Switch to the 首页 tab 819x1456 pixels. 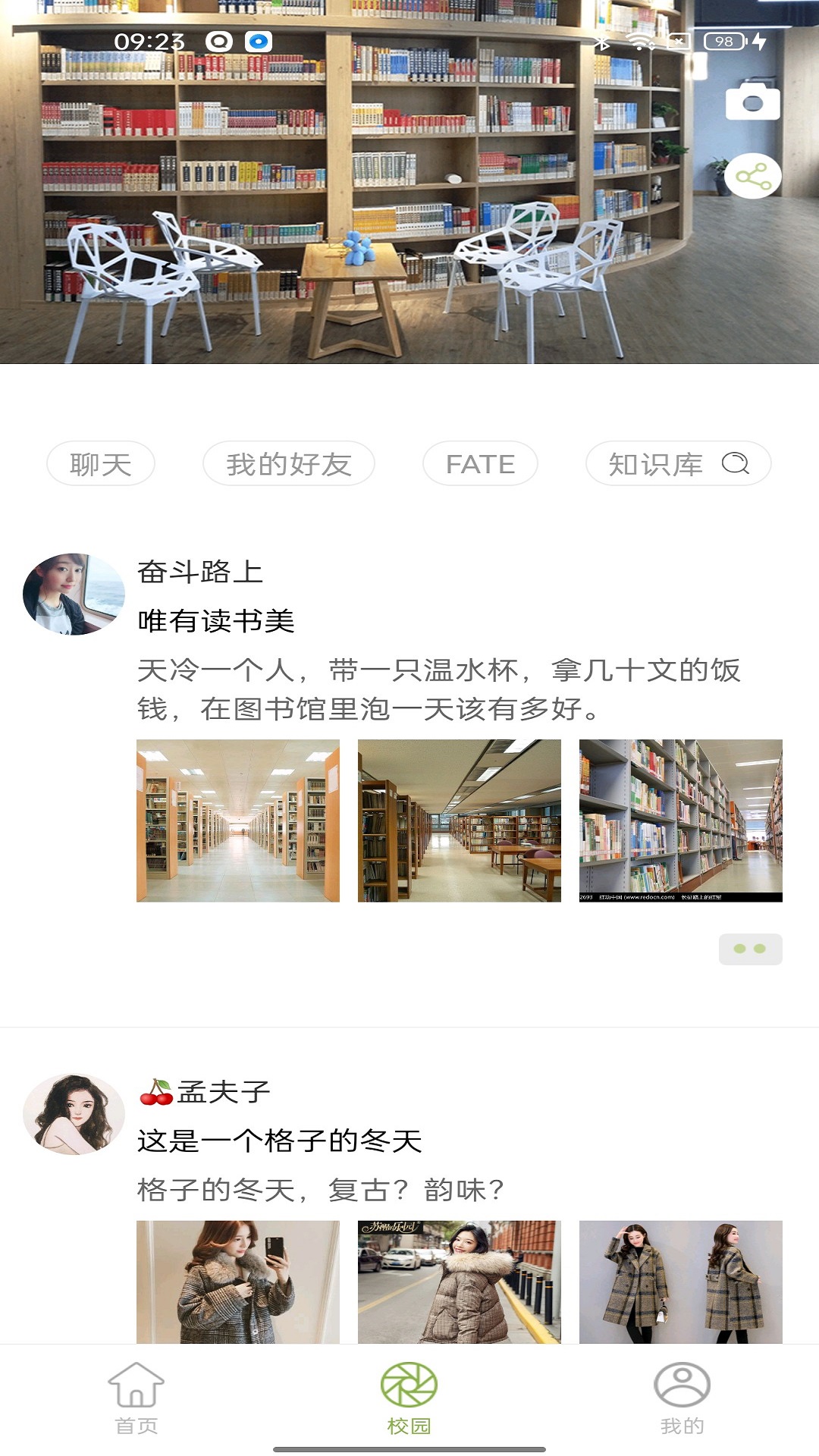point(136,1397)
